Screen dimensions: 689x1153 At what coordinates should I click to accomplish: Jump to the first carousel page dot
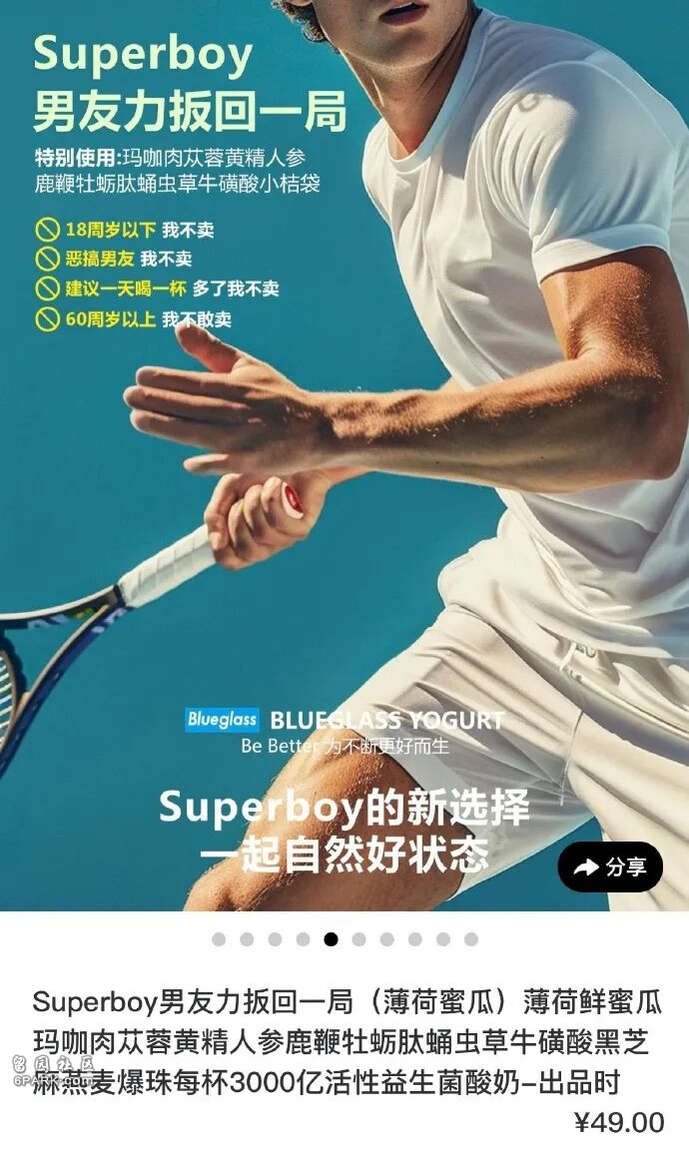[x=219, y=939]
